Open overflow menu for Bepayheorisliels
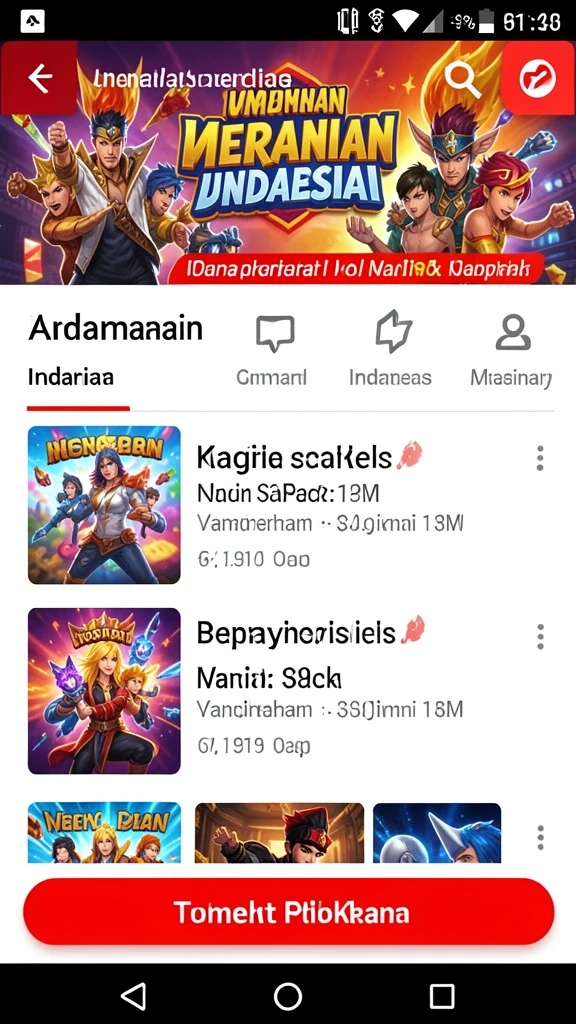 pos(540,636)
